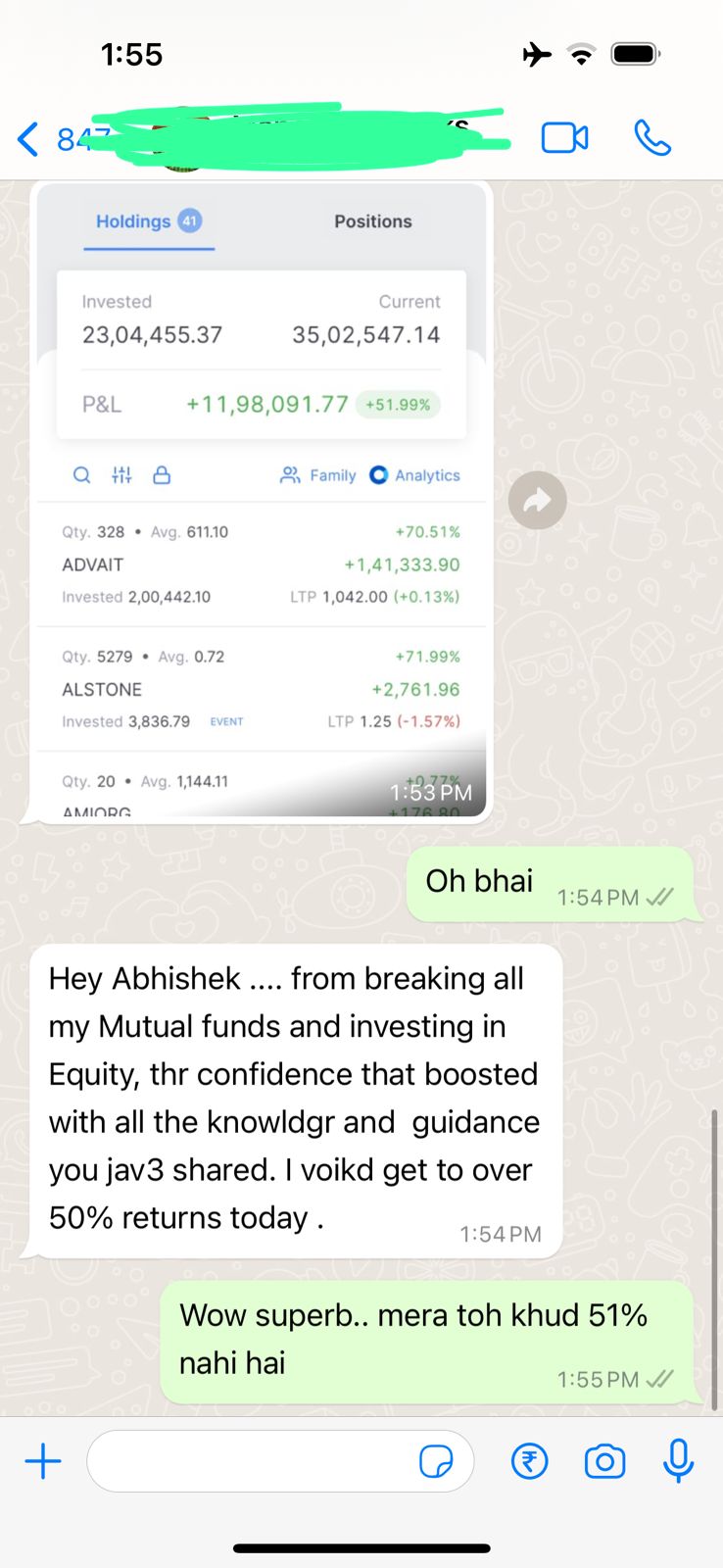Open the holdings screenshot image

pos(261,500)
